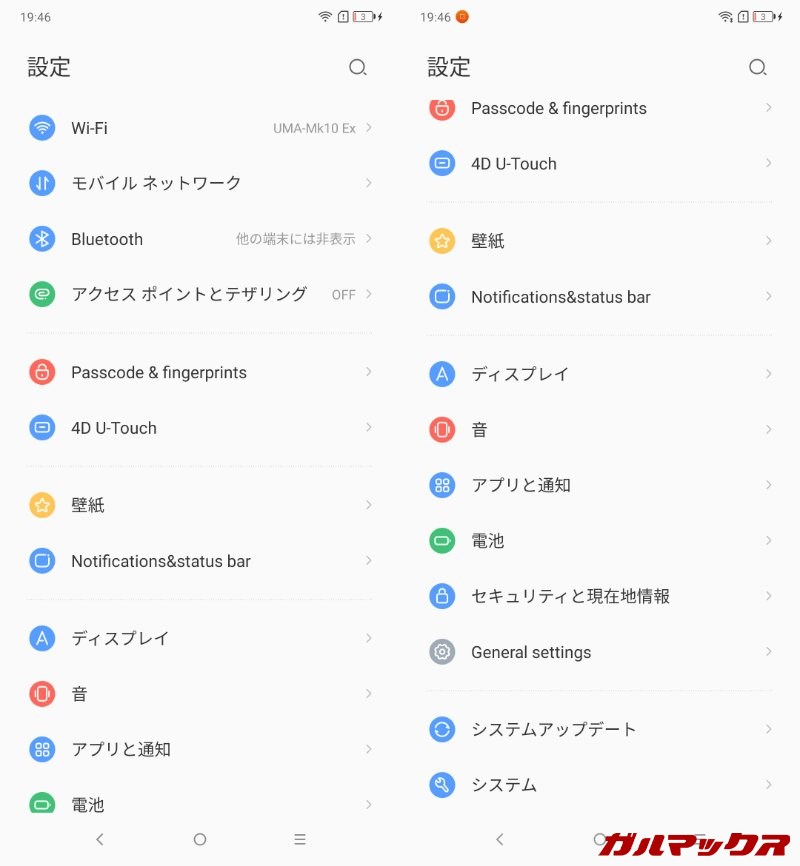Expand アクセス ポイントとテザリング via its chevron
The image size is (800, 866).
[x=370, y=294]
